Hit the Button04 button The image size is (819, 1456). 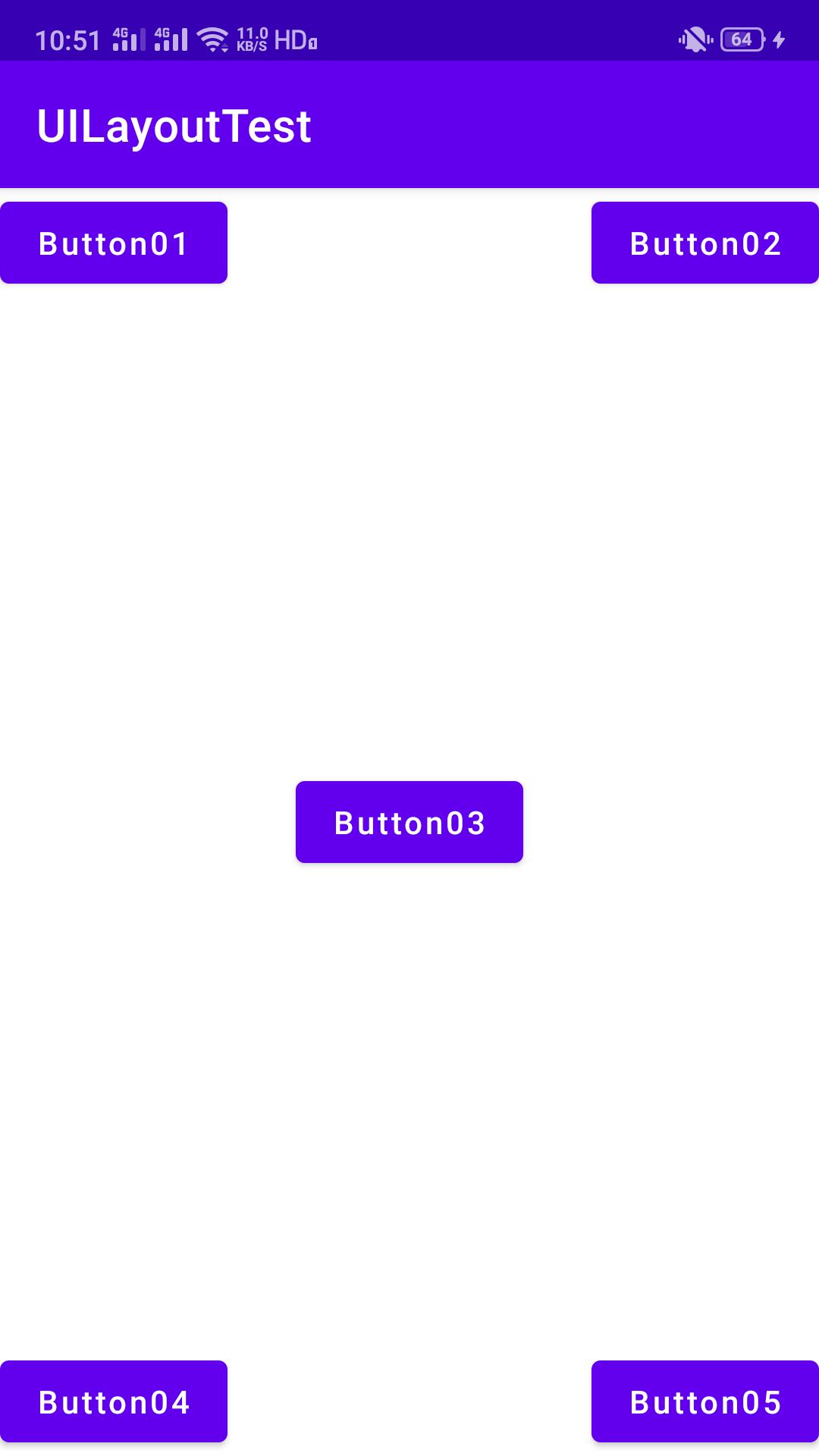tap(114, 1401)
